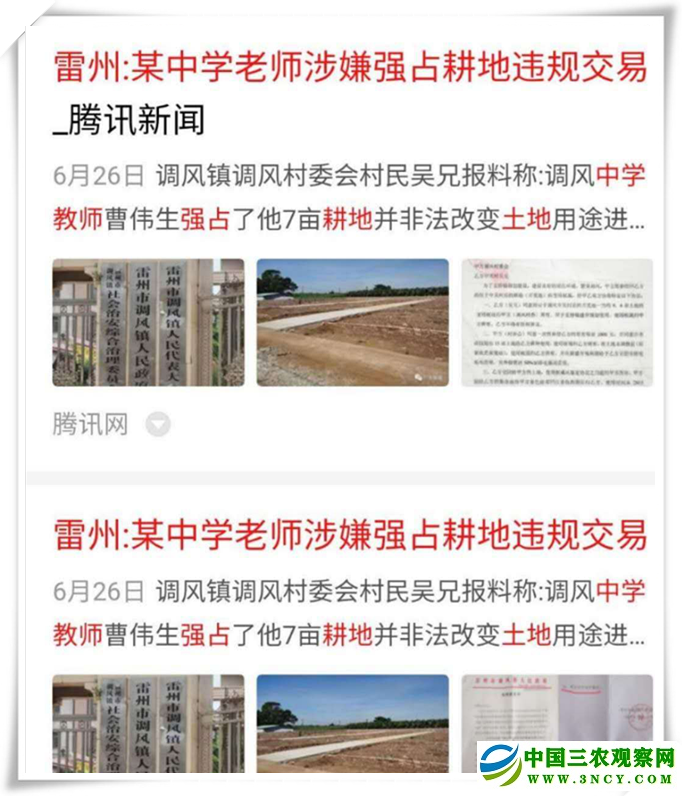
Task: Open the government signboard photo in first result
Action: [148, 322]
